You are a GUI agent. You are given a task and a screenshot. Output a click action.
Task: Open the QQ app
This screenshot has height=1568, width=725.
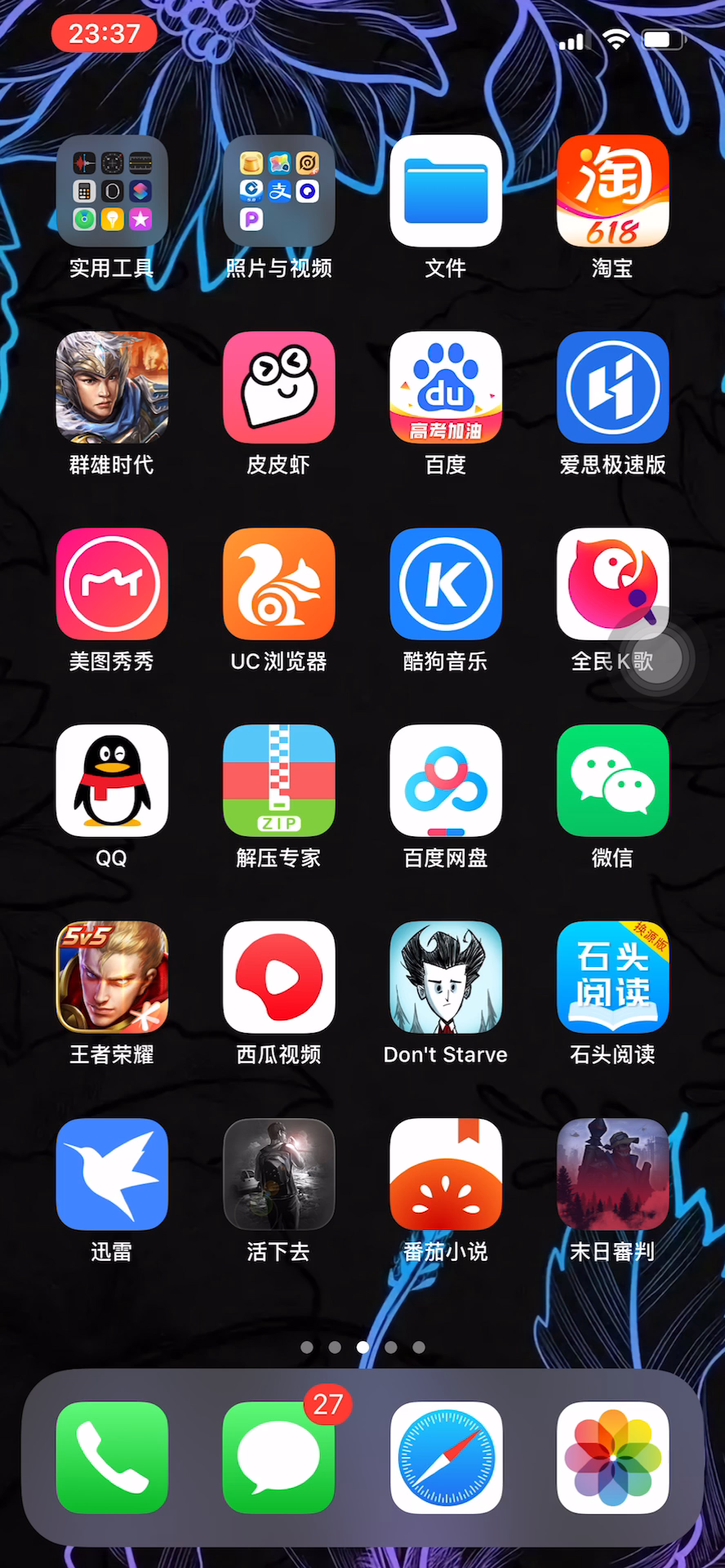coord(112,781)
